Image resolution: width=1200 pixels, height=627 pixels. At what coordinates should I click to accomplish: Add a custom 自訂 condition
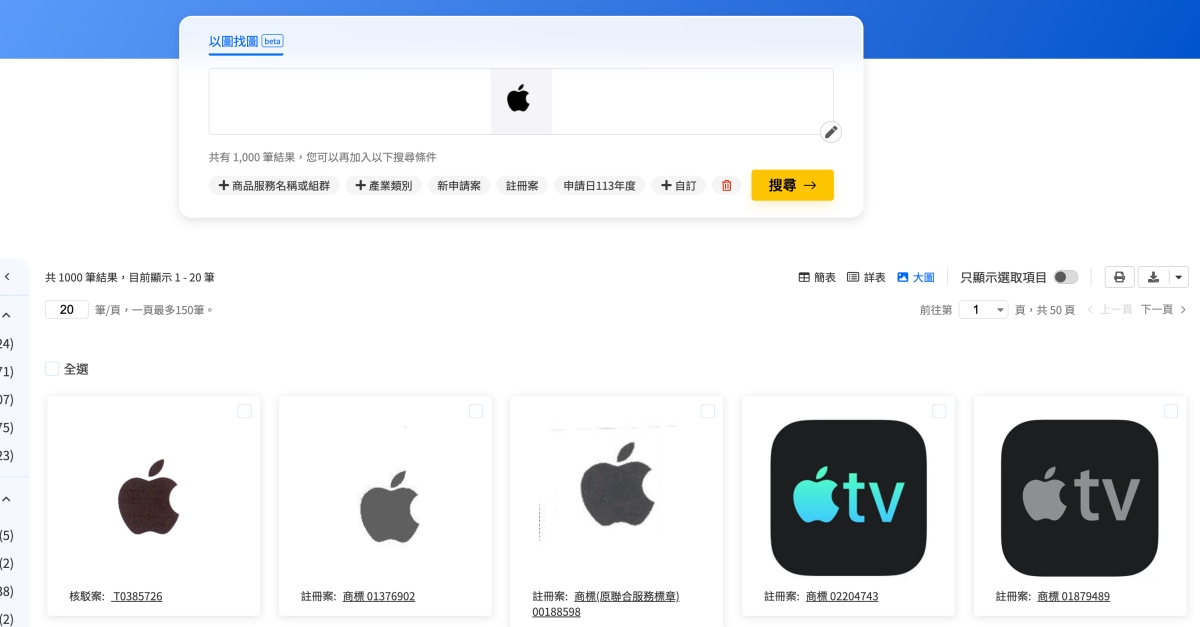pyautogui.click(x=678, y=186)
